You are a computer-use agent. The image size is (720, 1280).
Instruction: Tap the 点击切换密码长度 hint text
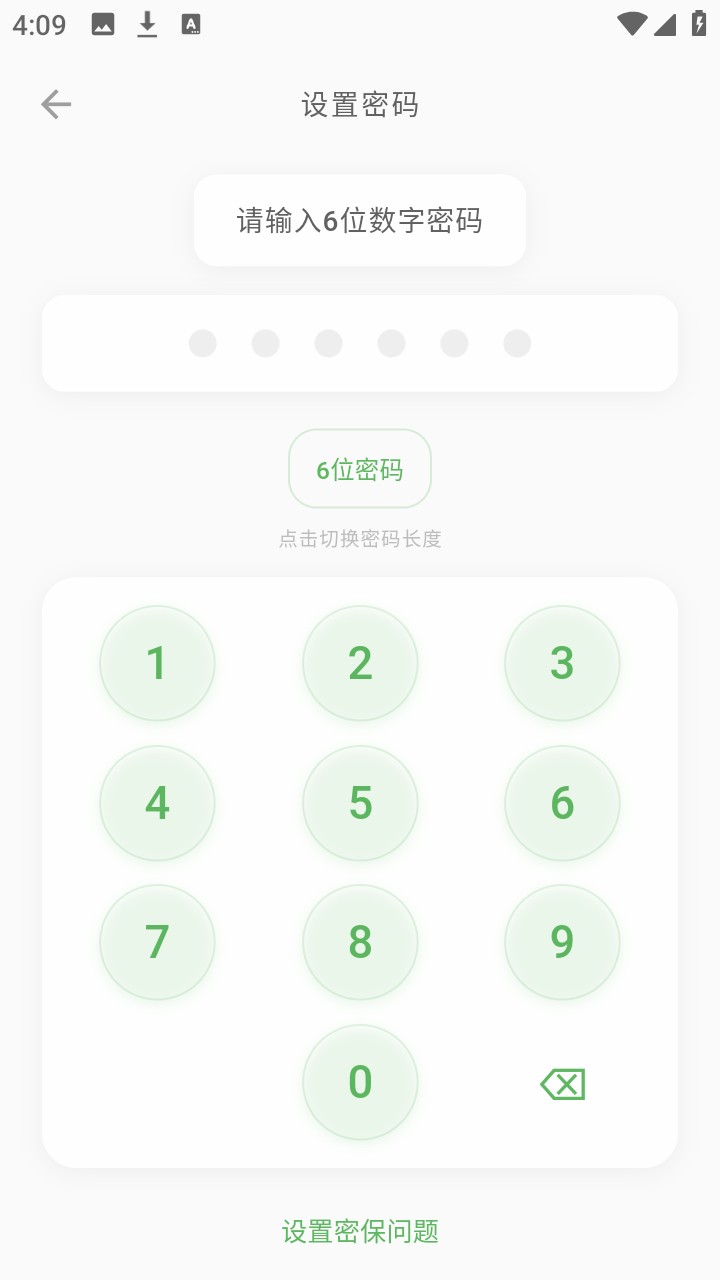coord(360,539)
